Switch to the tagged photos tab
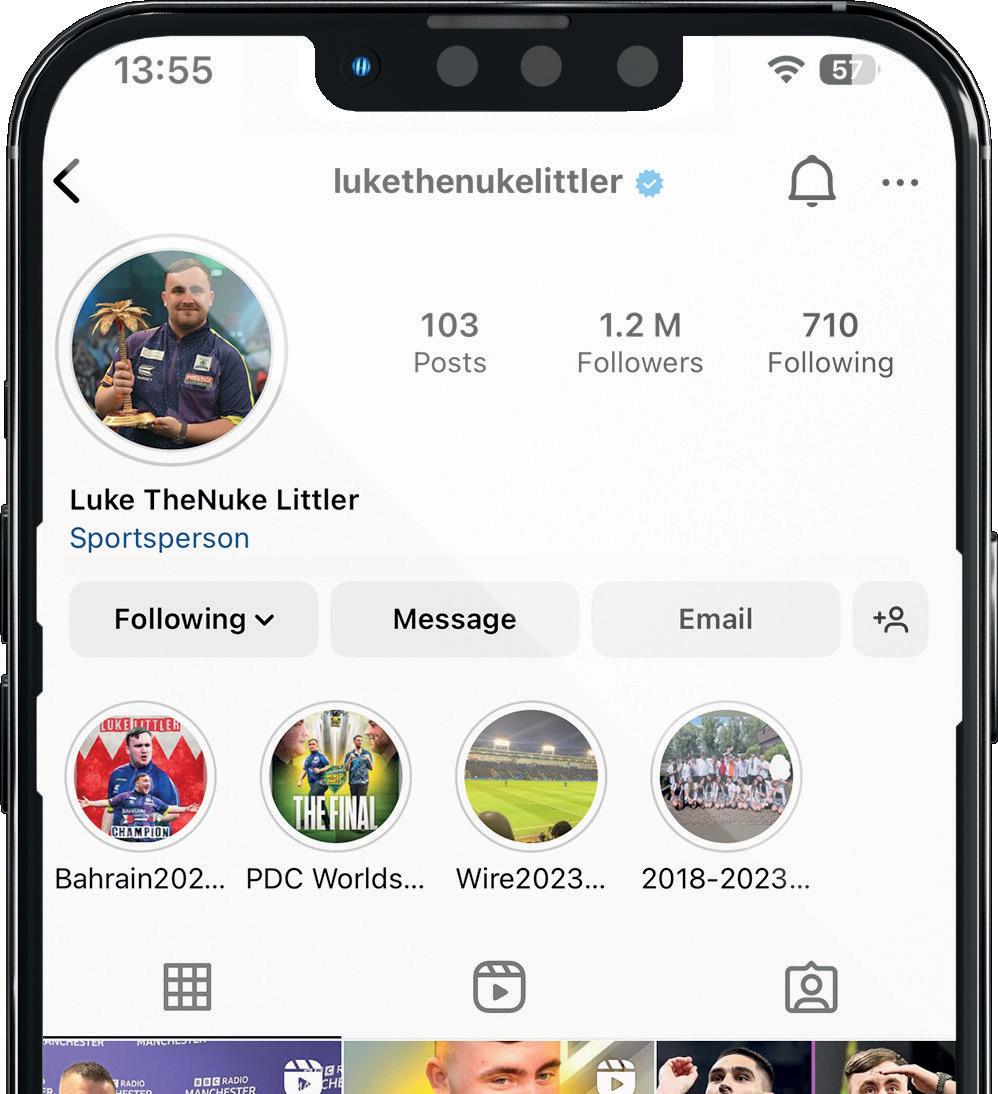This screenshot has width=998, height=1094. [810, 987]
